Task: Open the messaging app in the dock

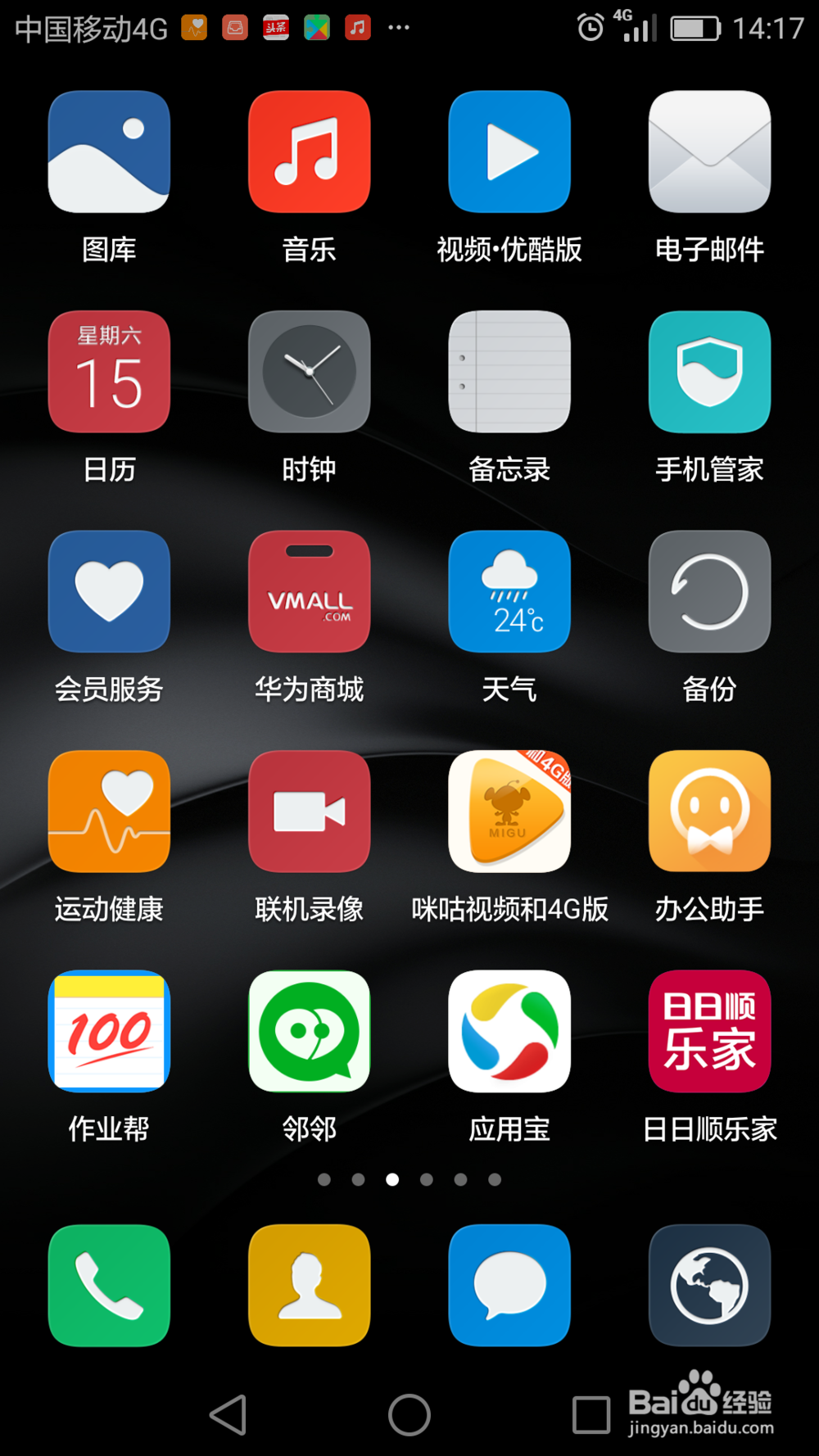Action: tap(509, 1286)
